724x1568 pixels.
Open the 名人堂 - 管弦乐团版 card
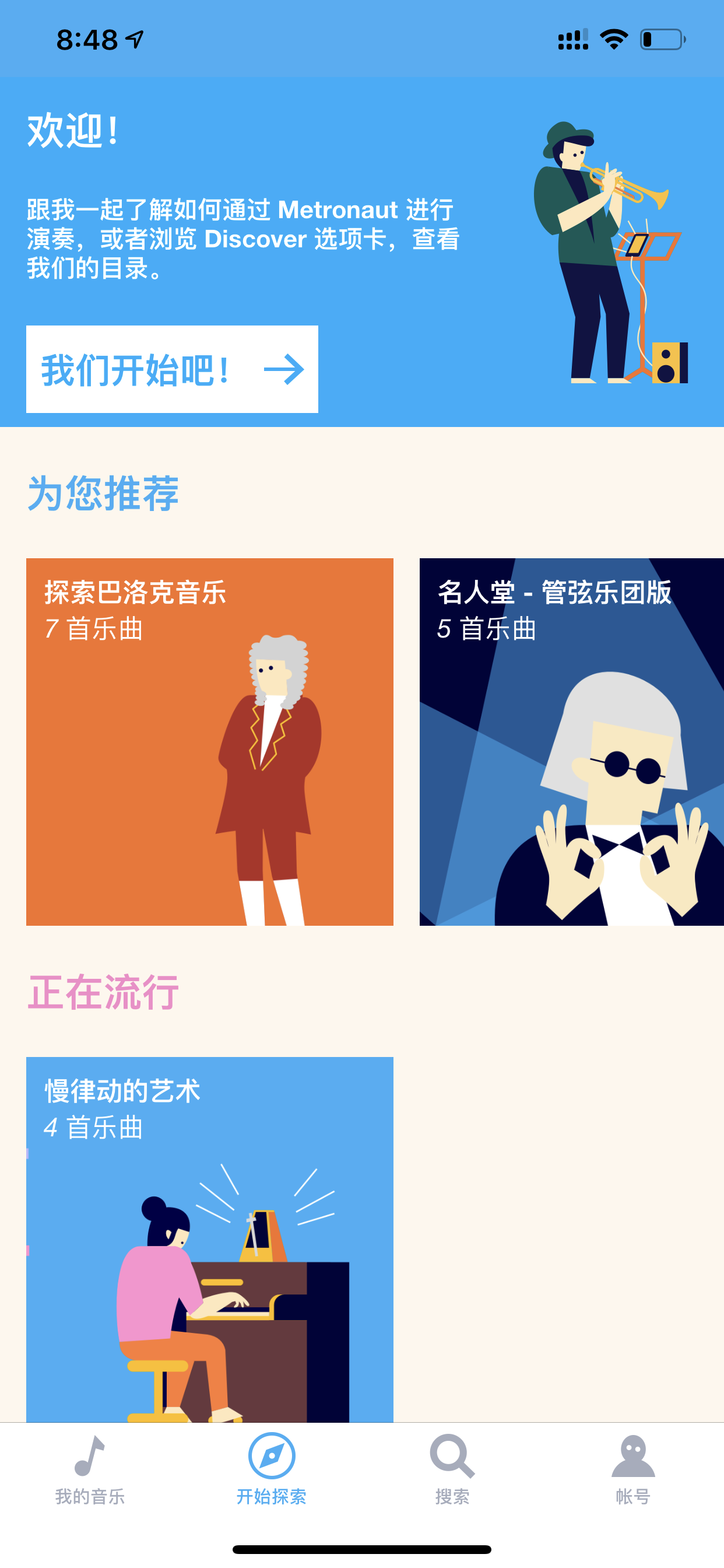(572, 741)
